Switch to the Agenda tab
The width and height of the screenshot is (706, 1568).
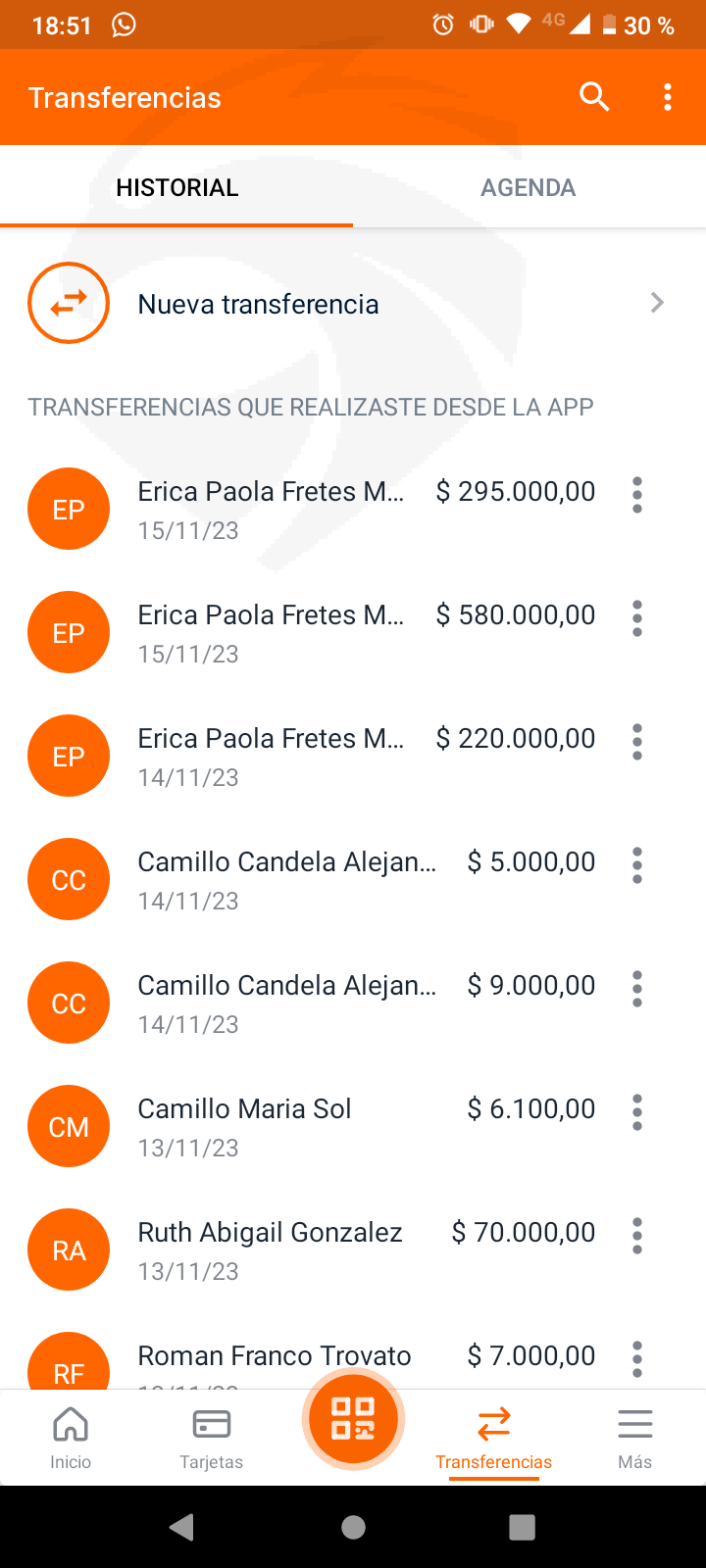[529, 187]
